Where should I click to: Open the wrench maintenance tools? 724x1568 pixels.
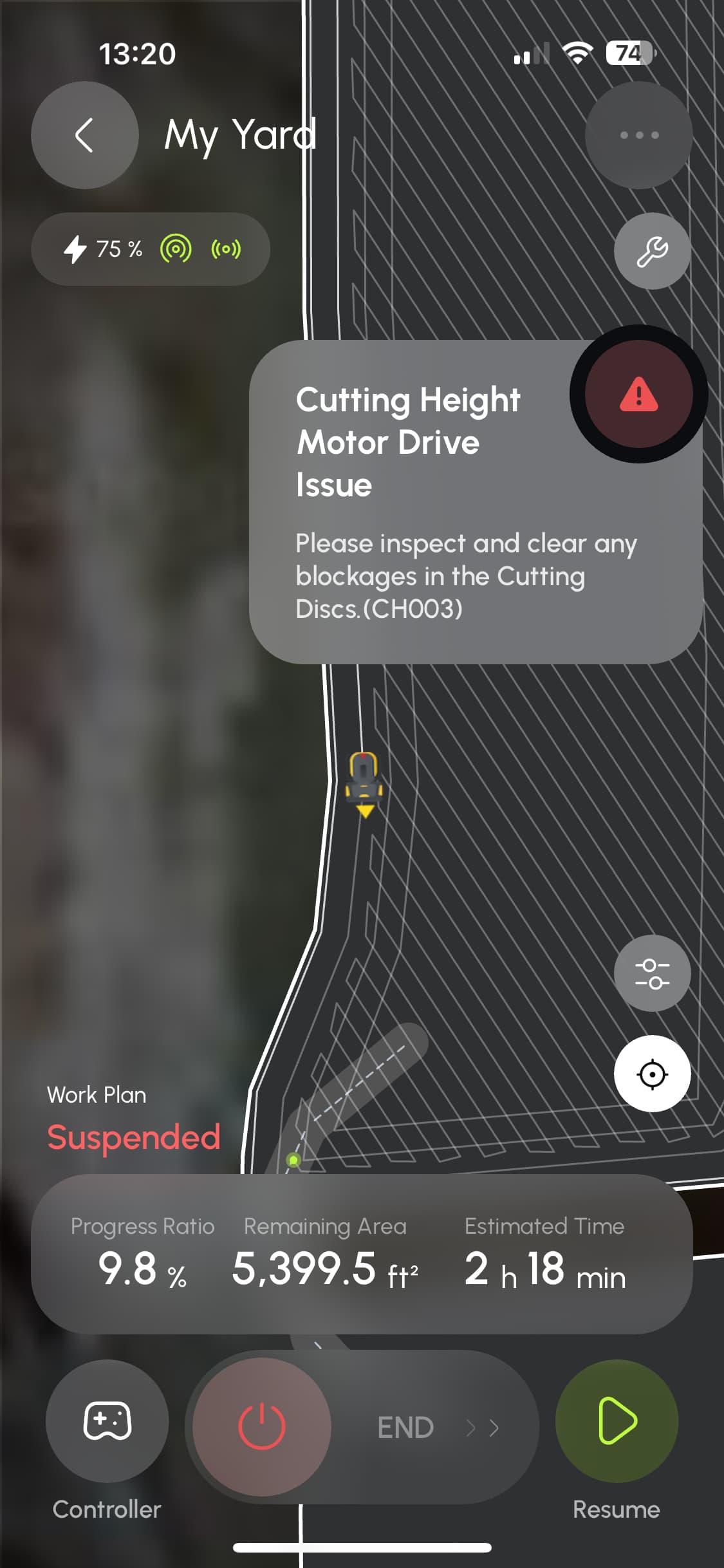(x=652, y=251)
